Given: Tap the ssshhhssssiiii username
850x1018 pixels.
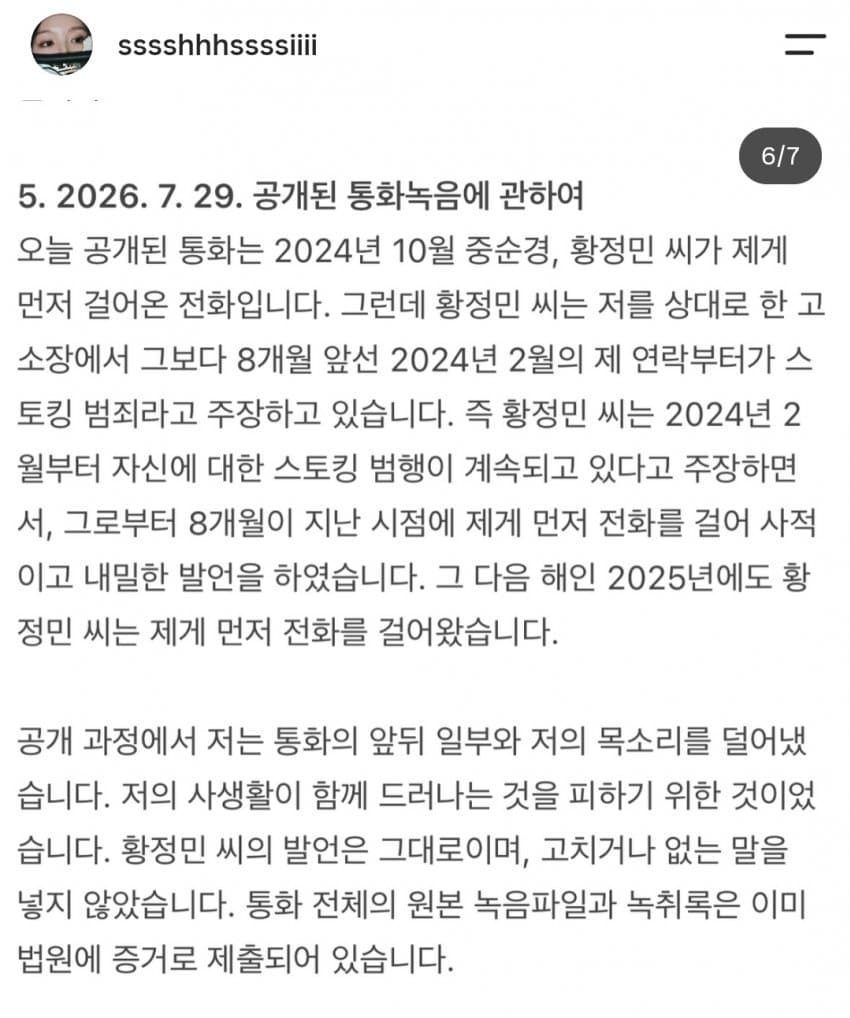Looking at the screenshot, I should pos(218,45).
